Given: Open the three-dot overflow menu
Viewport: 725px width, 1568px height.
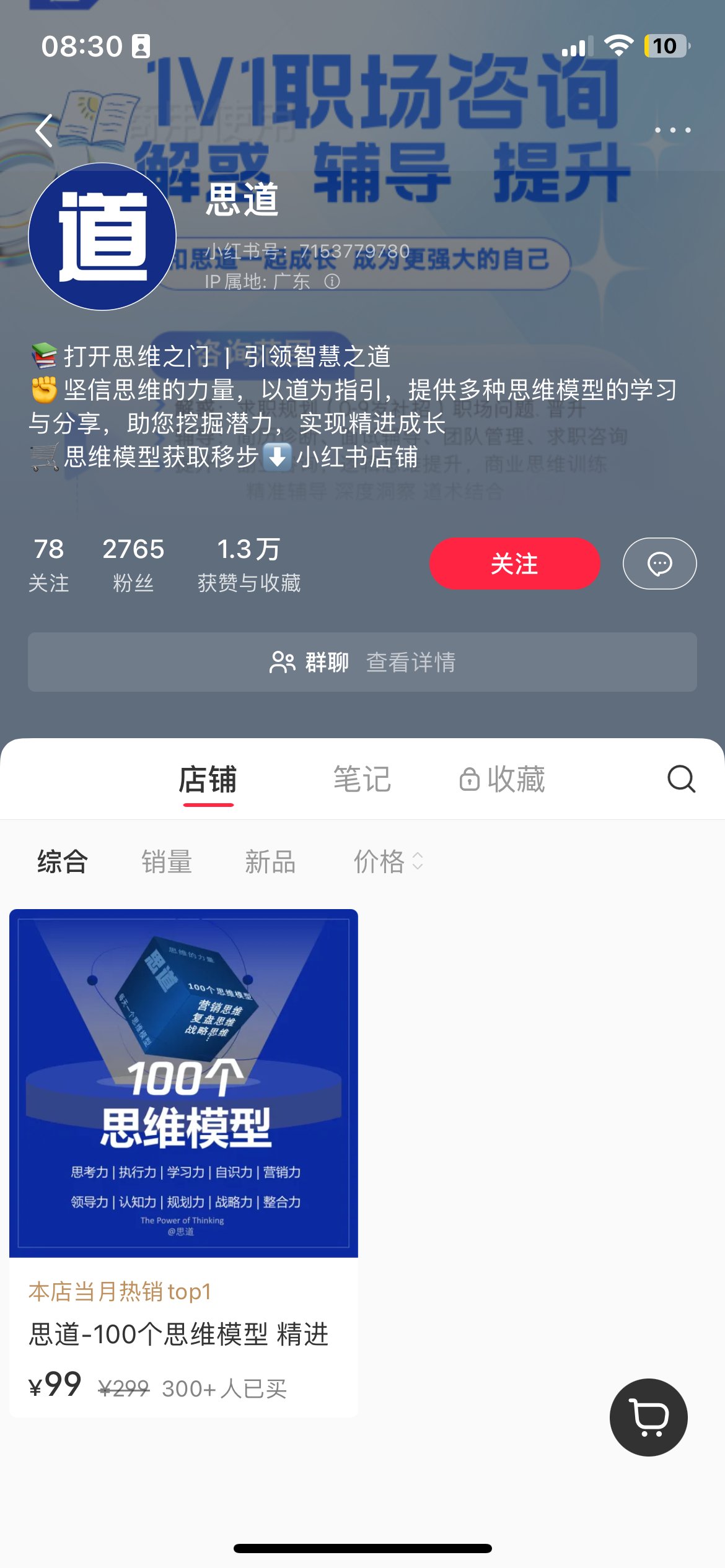Looking at the screenshot, I should [x=672, y=130].
